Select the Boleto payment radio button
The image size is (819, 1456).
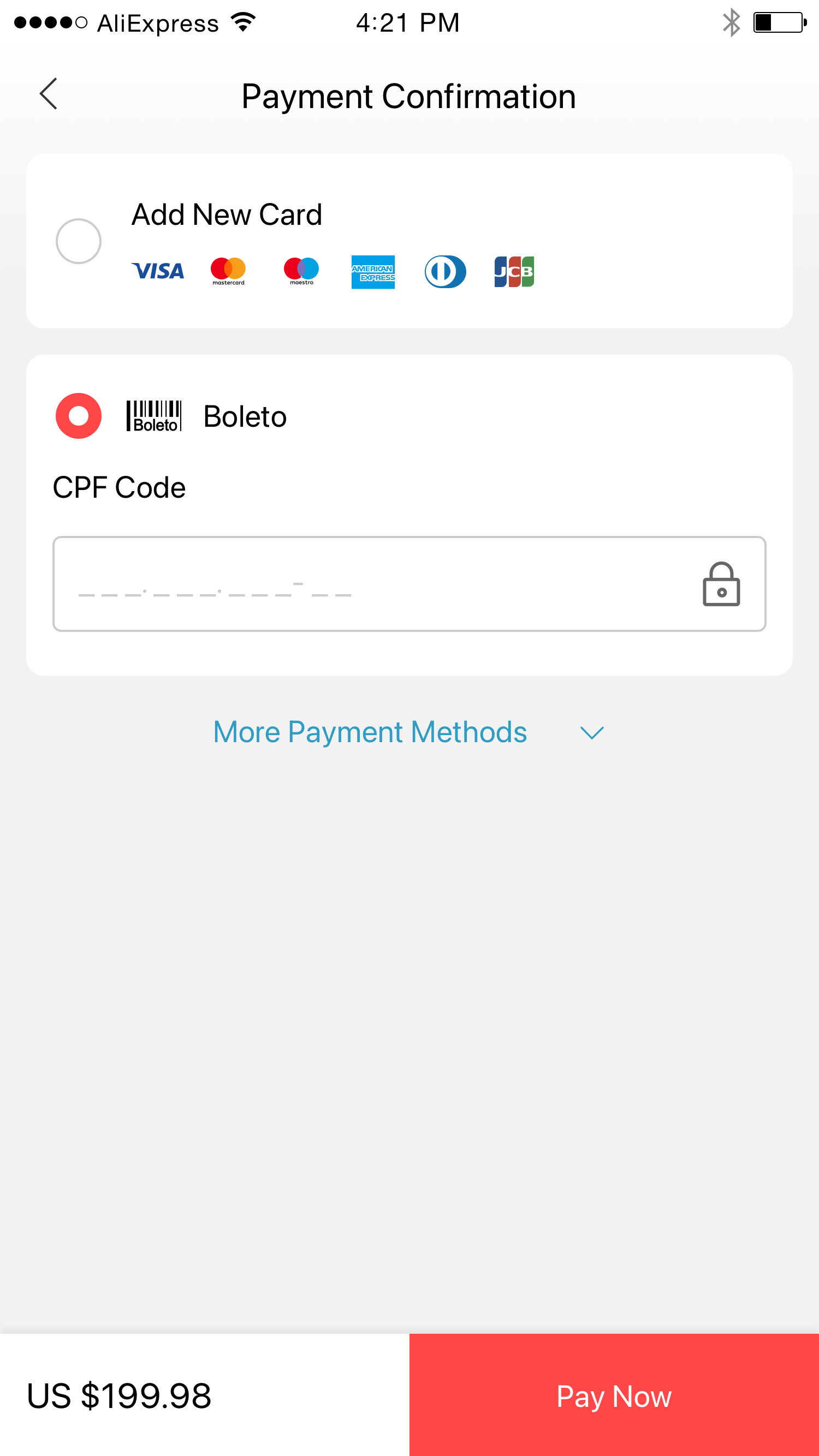click(79, 416)
